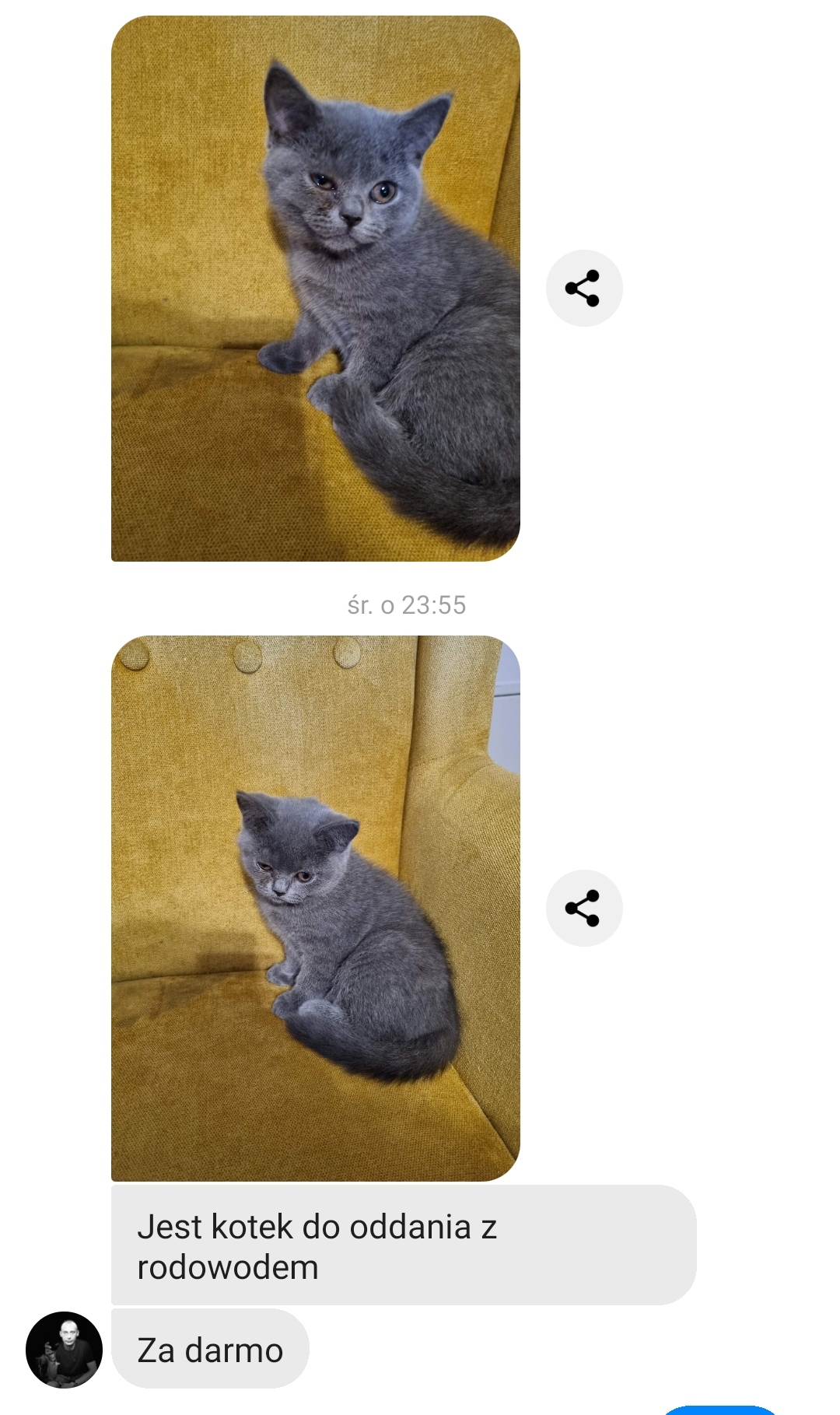Open the first kitten photo above the timestamp
Viewport: 840px width, 1415px height.
(316, 288)
